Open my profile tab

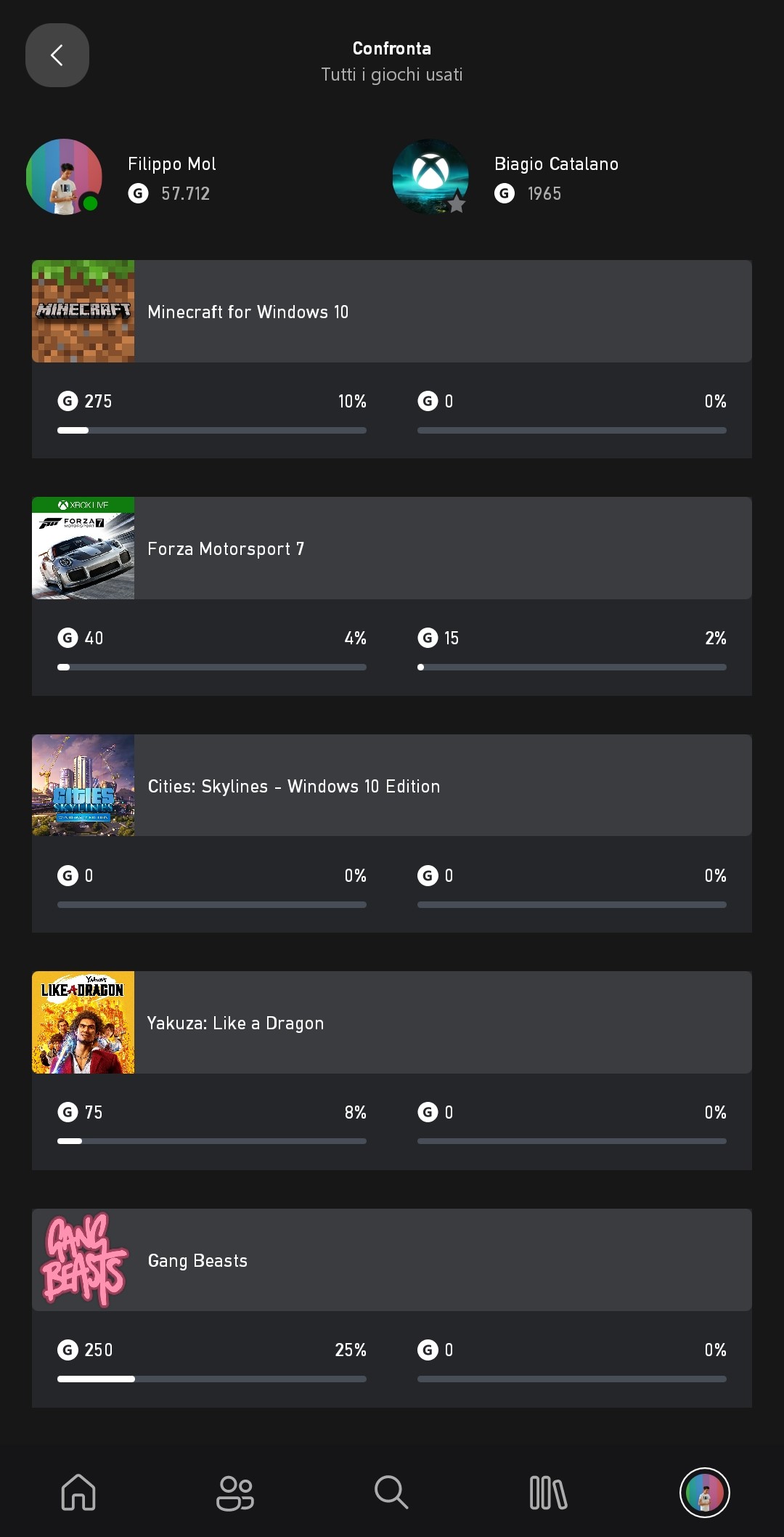pos(705,1493)
